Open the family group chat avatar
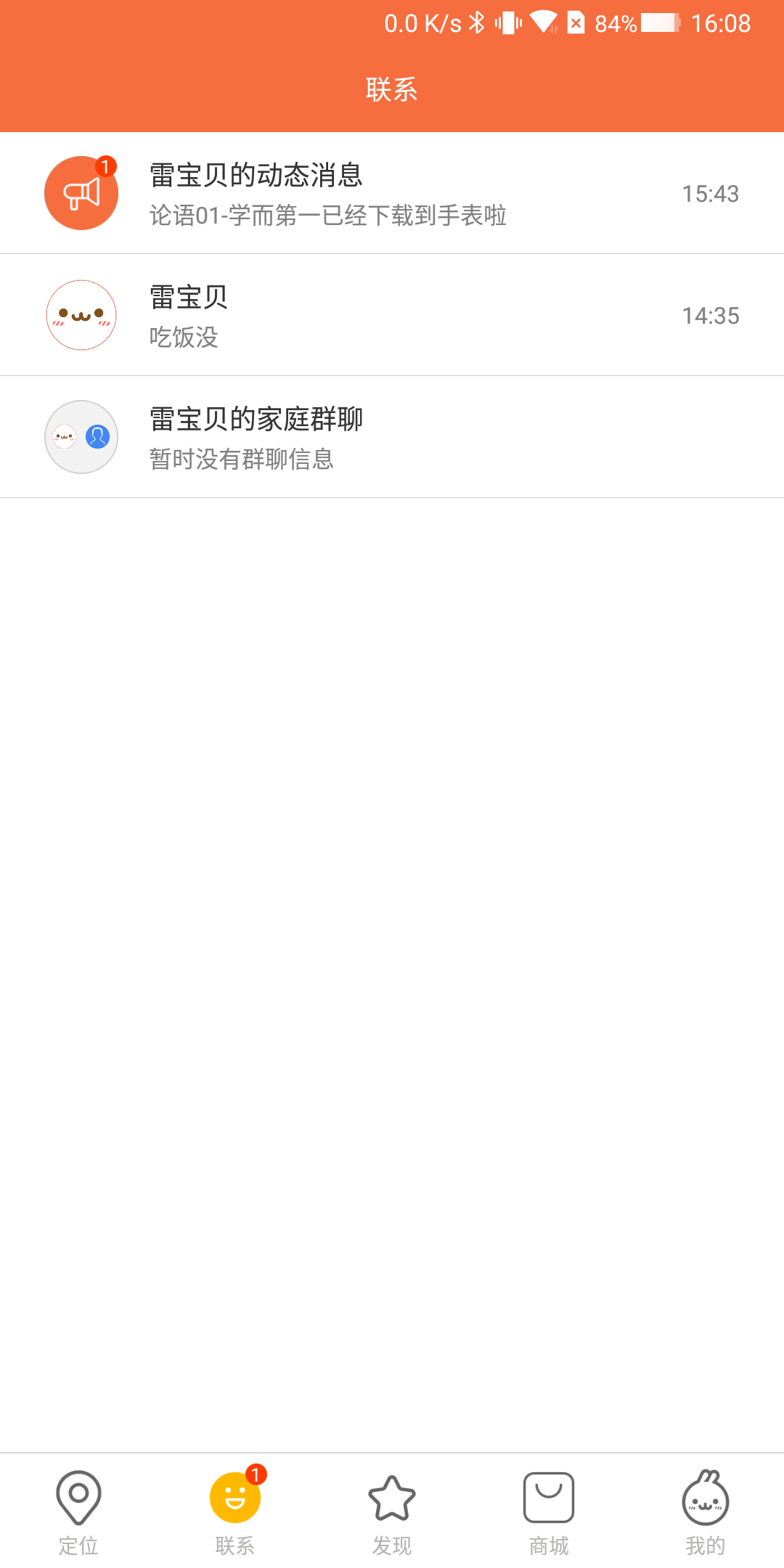784x1568 pixels. point(81,436)
